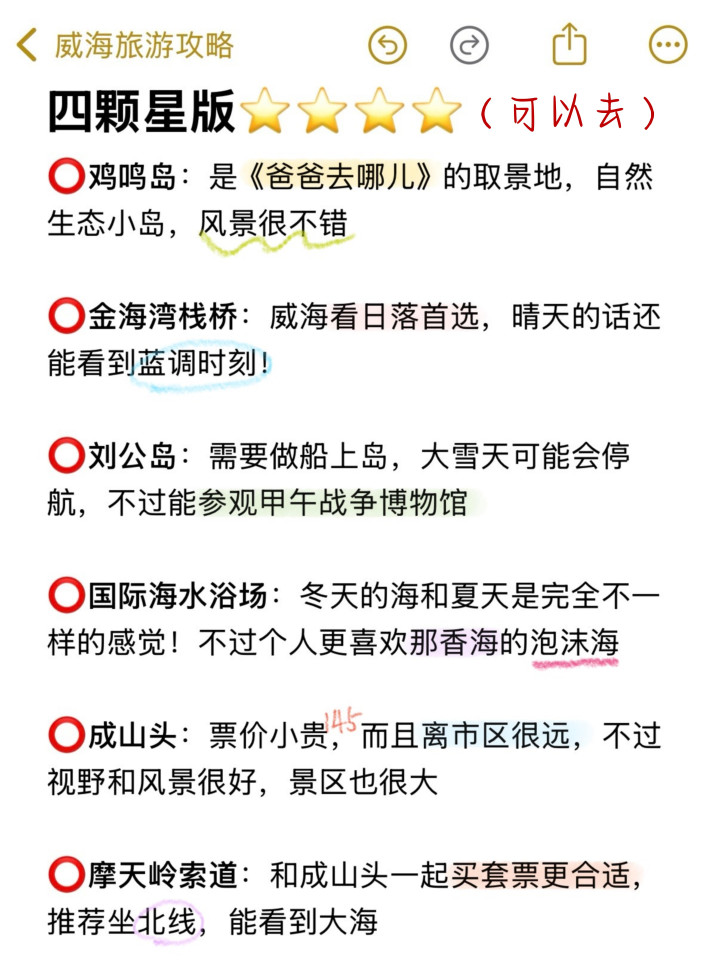Screen dimensions: 720x960
Task: Share this note
Action: (569, 44)
